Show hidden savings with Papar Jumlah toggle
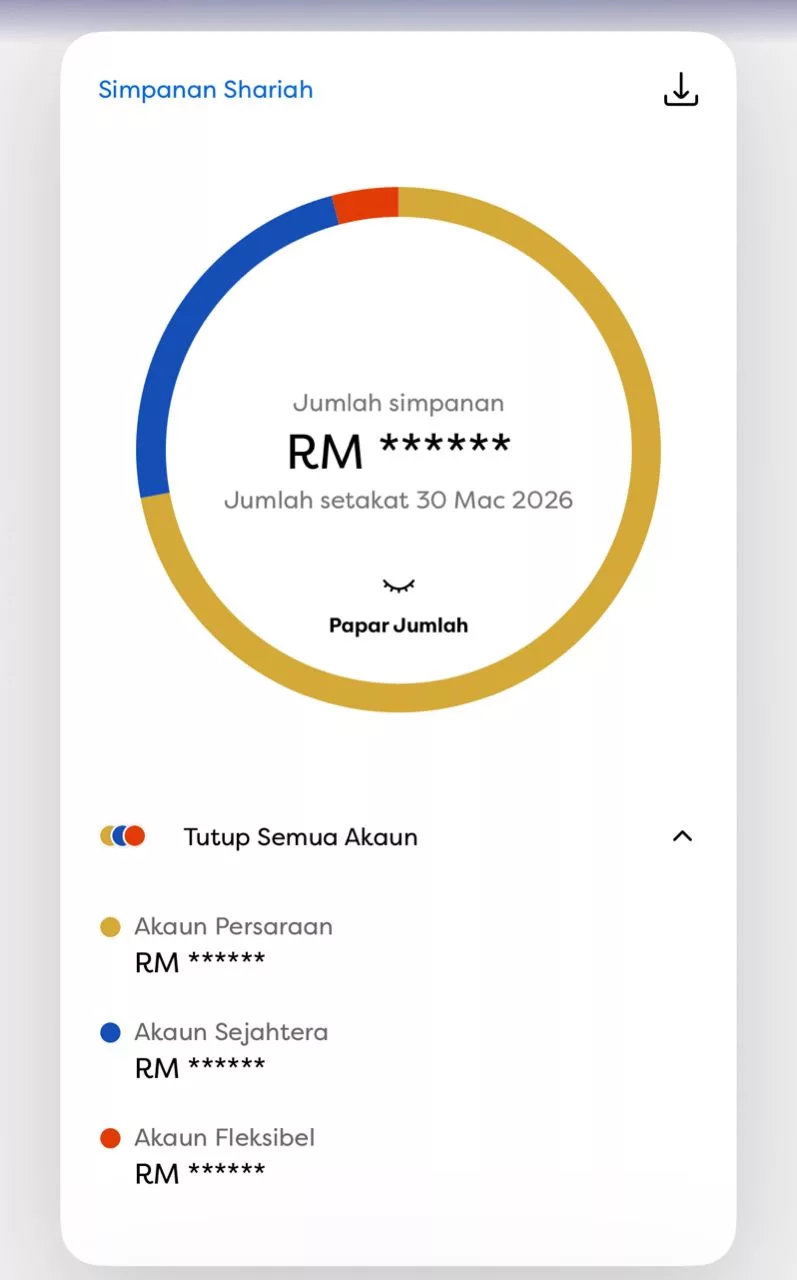The height and width of the screenshot is (1280, 797). click(398, 605)
